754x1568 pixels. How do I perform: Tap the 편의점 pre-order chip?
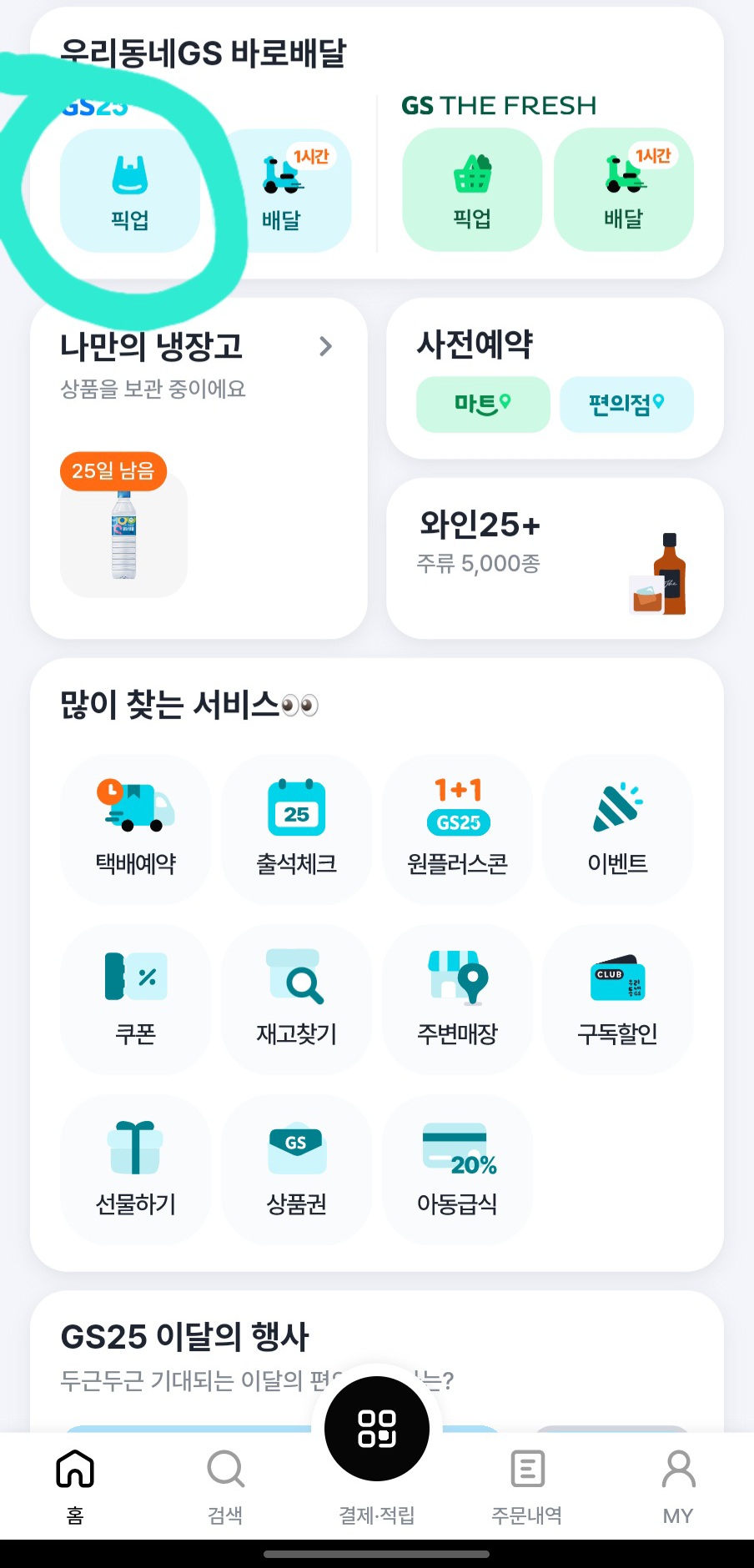point(626,405)
